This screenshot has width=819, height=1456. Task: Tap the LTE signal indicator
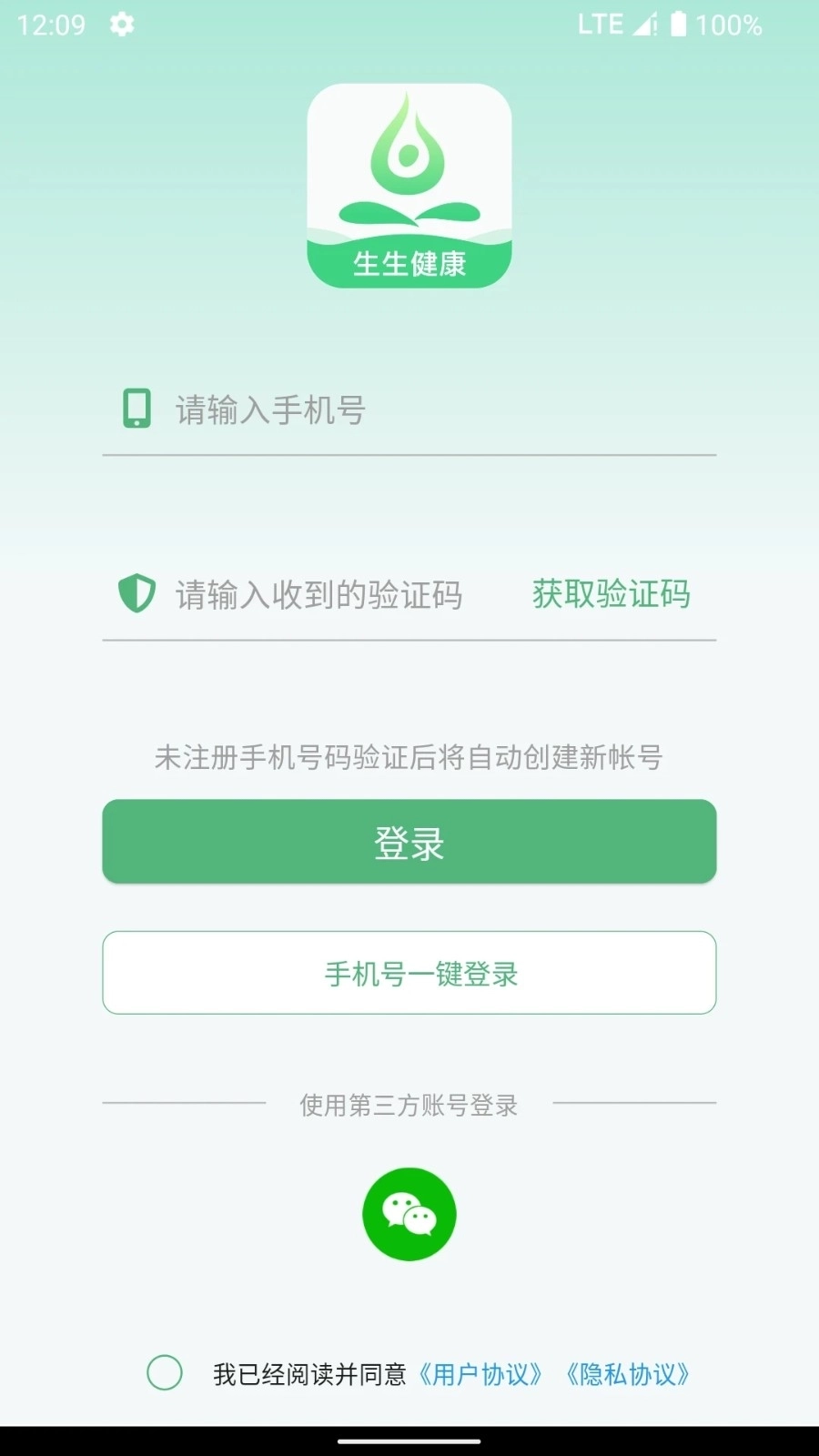coord(601,25)
